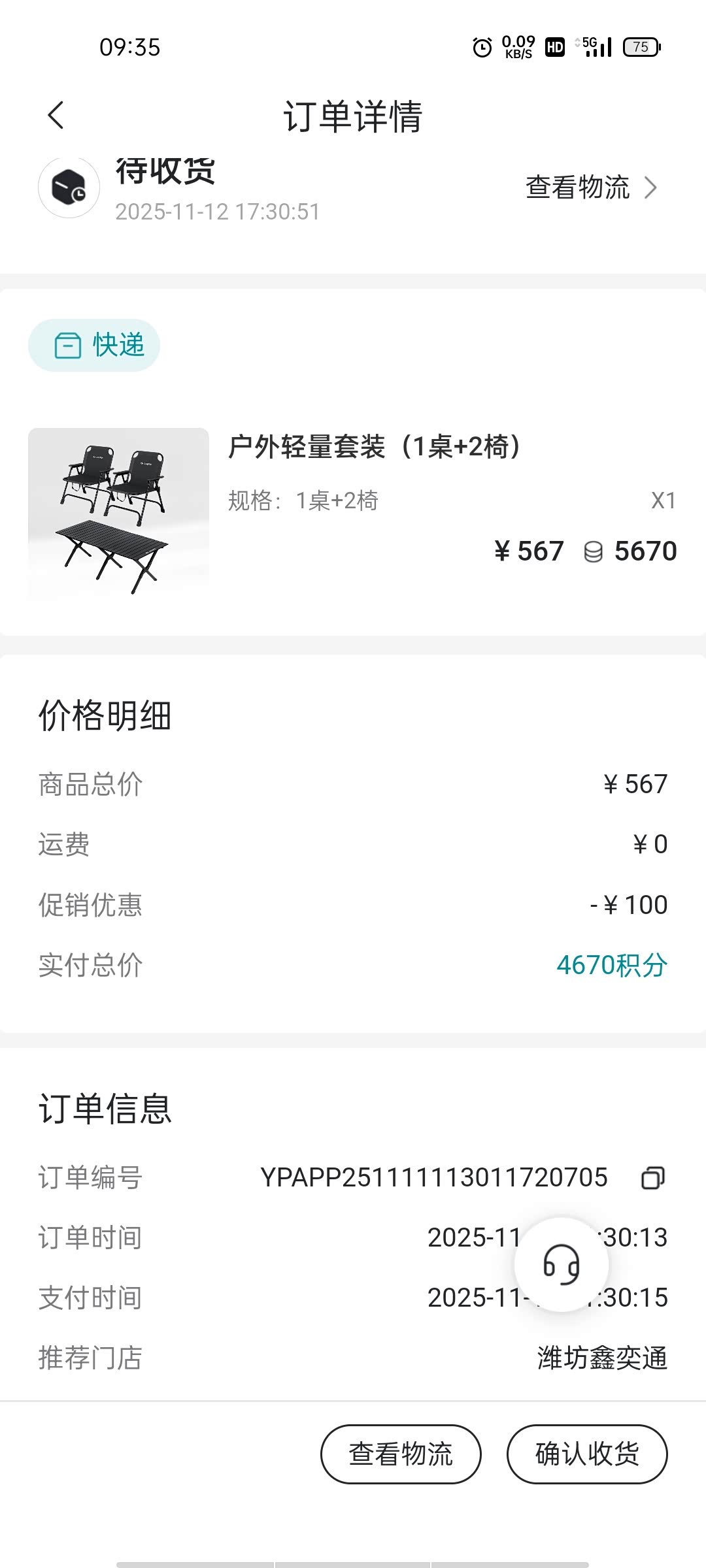706x1568 pixels.
Task: Open 查看物流 link beside order status
Action: 590,188
